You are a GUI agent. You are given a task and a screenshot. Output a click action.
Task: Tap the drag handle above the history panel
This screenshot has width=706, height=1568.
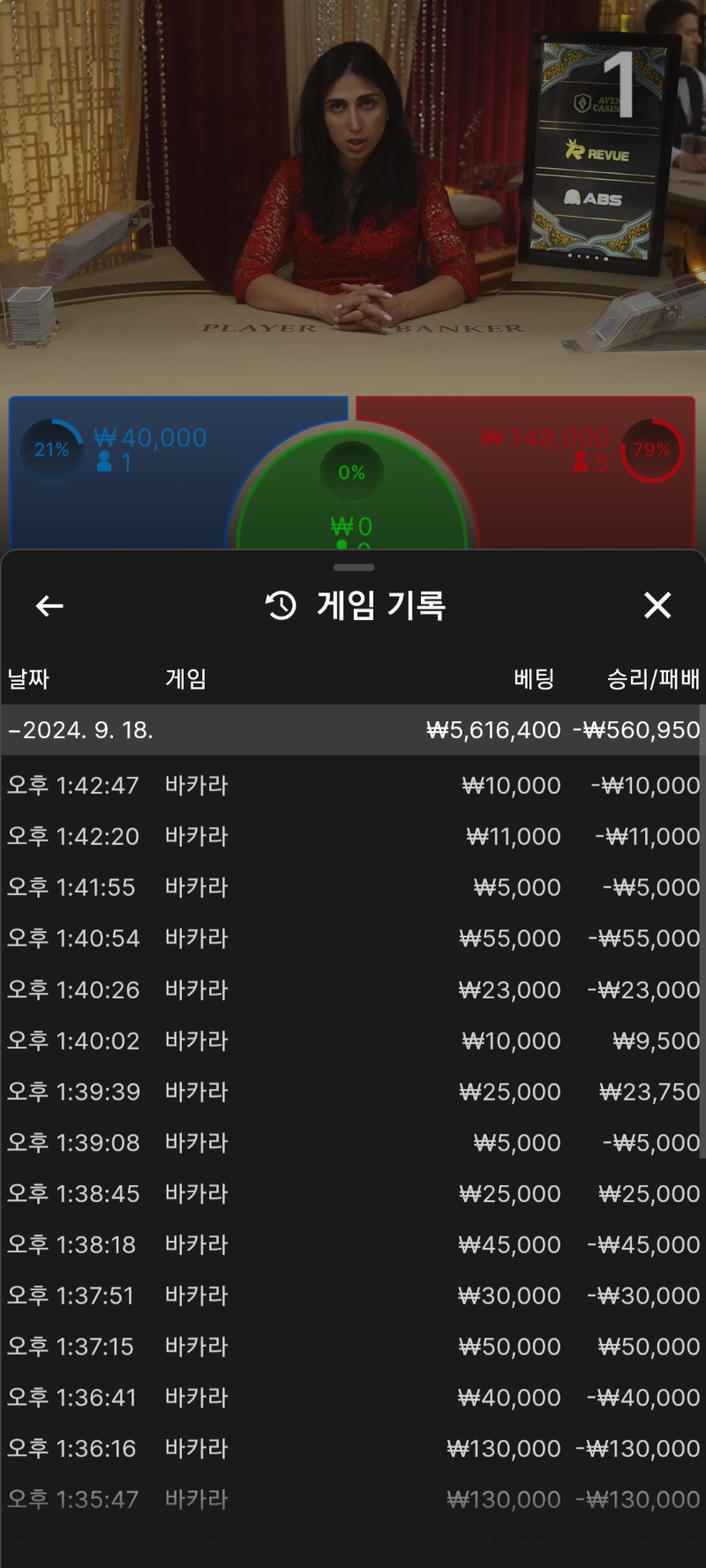click(354, 567)
